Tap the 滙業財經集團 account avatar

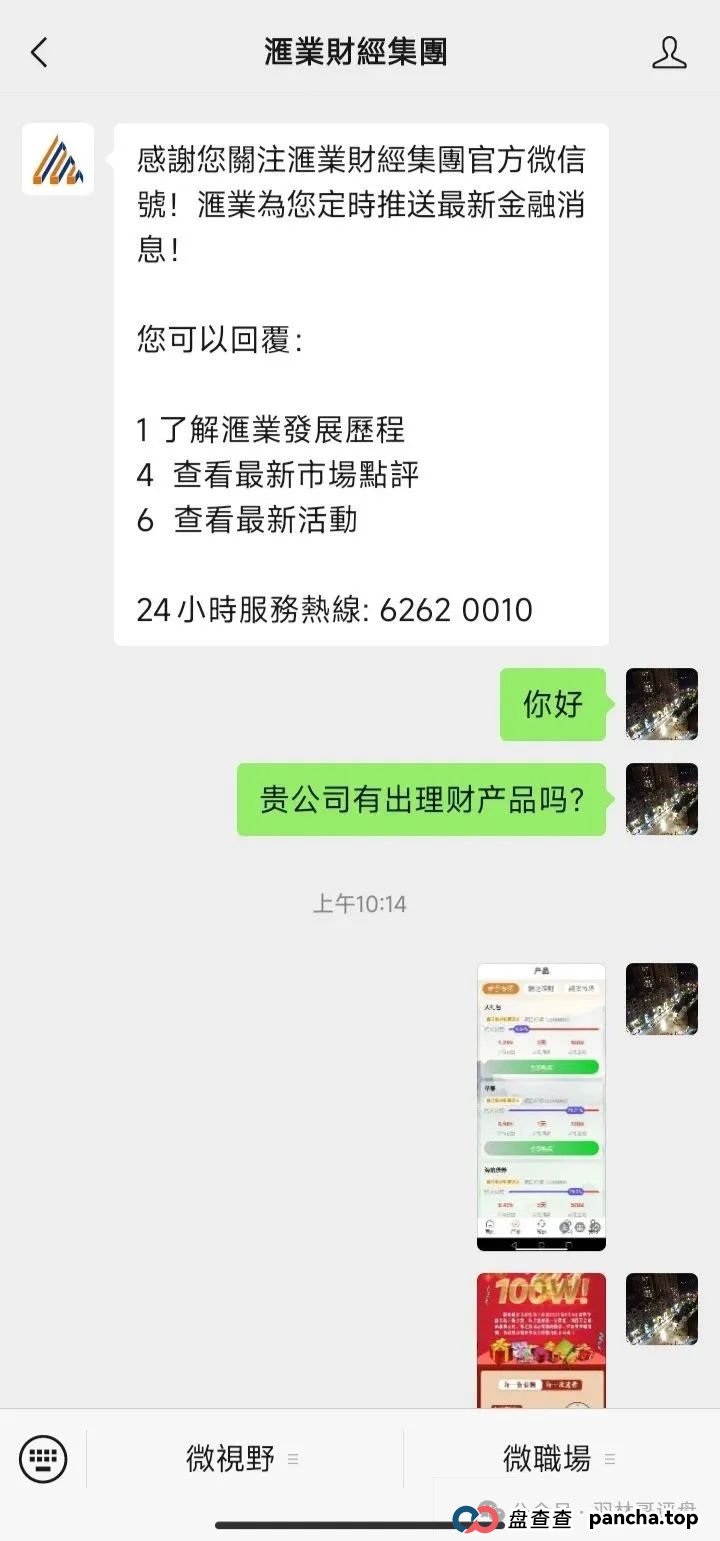tap(57, 159)
